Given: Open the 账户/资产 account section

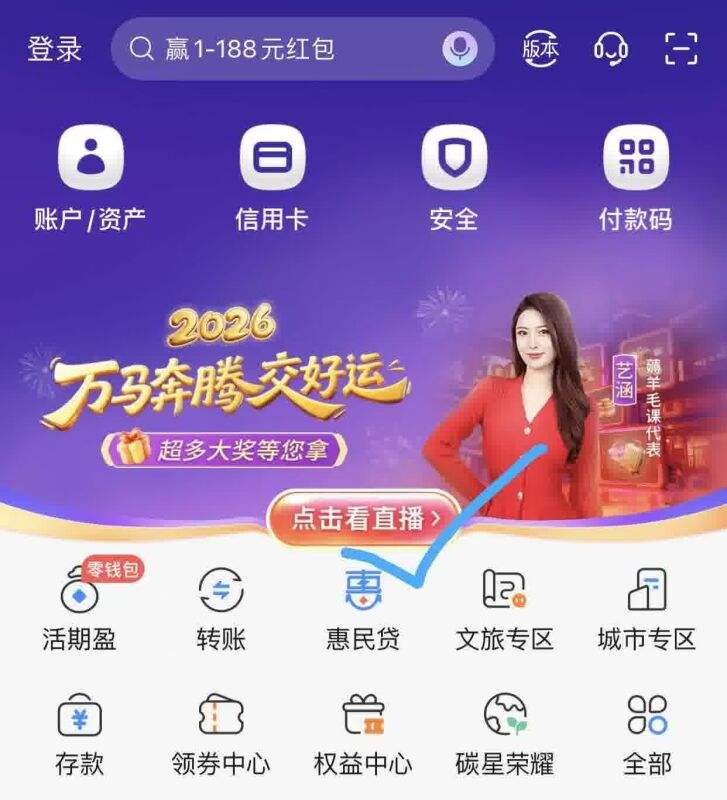Looking at the screenshot, I should [x=92, y=175].
